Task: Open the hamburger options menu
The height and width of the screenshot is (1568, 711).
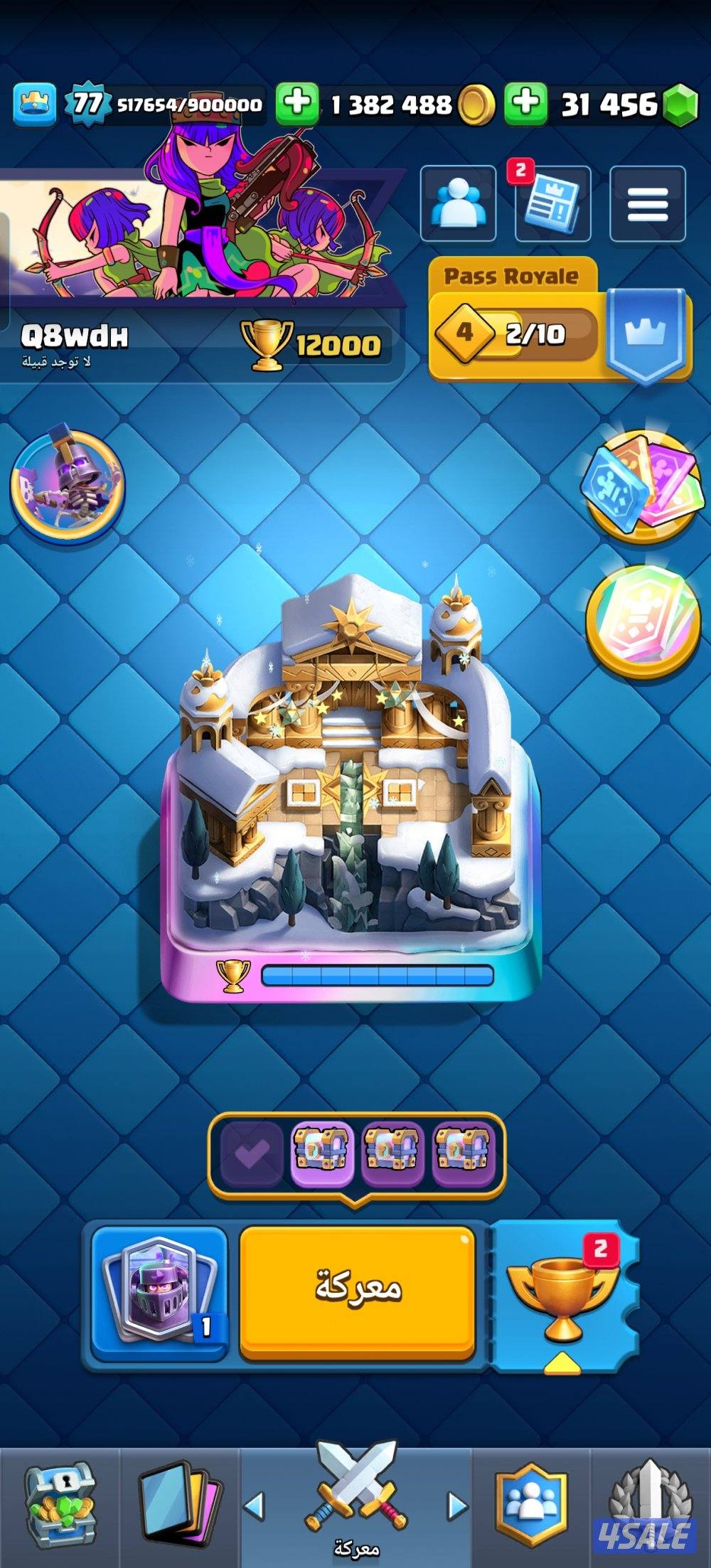Action: [x=647, y=204]
